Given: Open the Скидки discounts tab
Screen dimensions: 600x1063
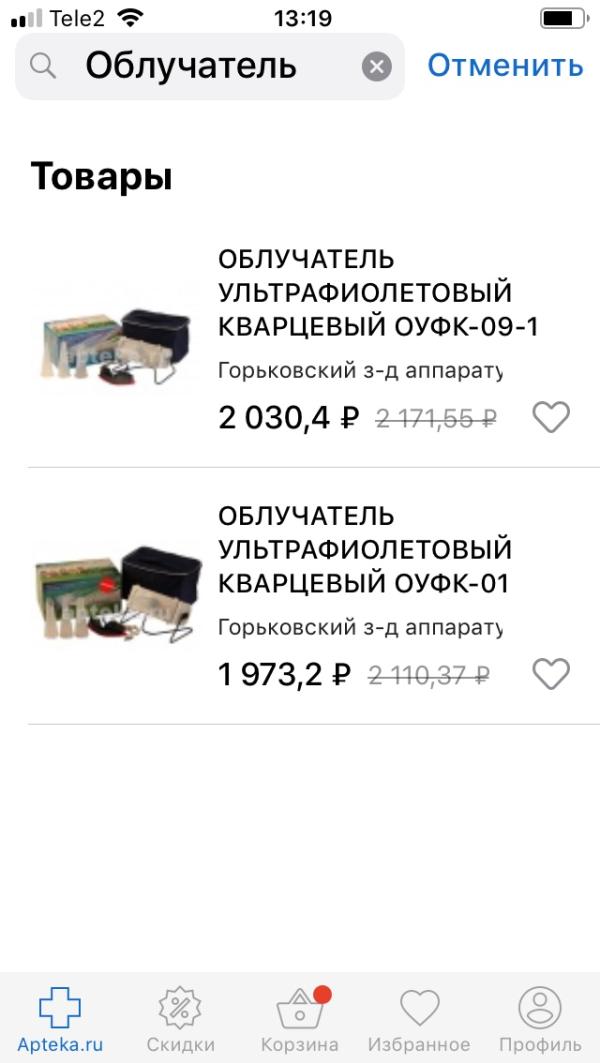Looking at the screenshot, I should [180, 1018].
